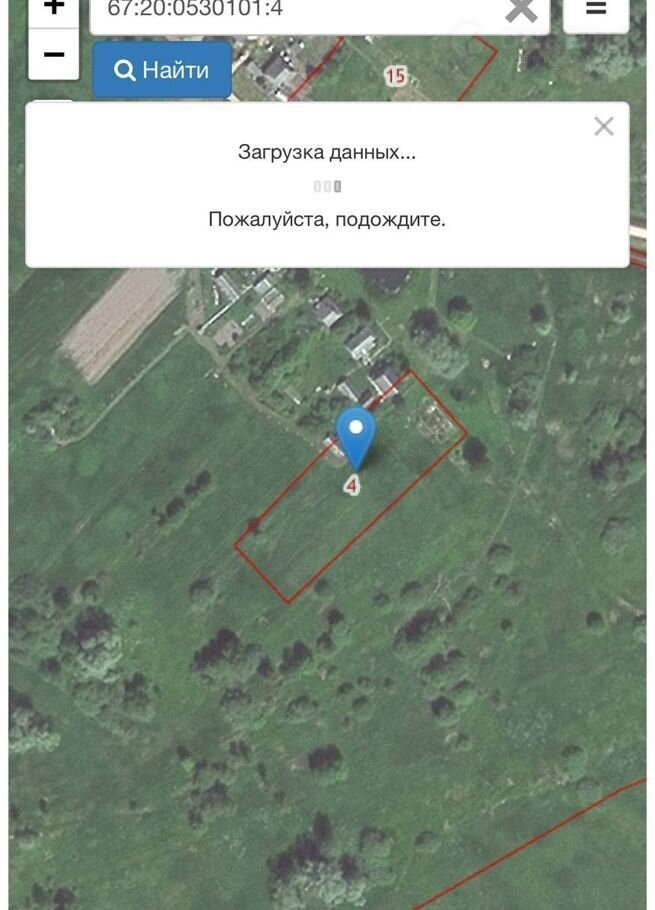Image resolution: width=655 pixels, height=910 pixels.
Task: Tap the blue location pin on parcel 4
Action: pyautogui.click(x=355, y=434)
